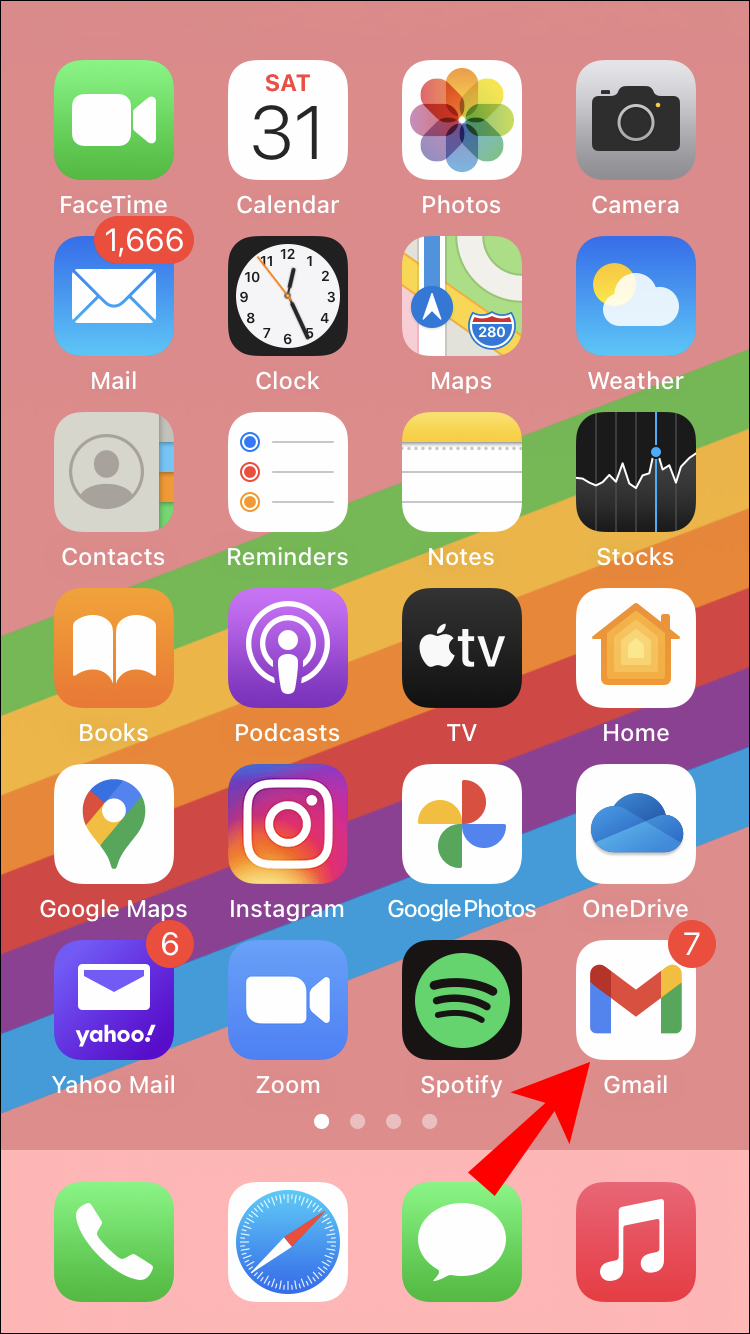Open the Yahoo Mail app
Image resolution: width=750 pixels, height=1334 pixels.
(x=114, y=1000)
